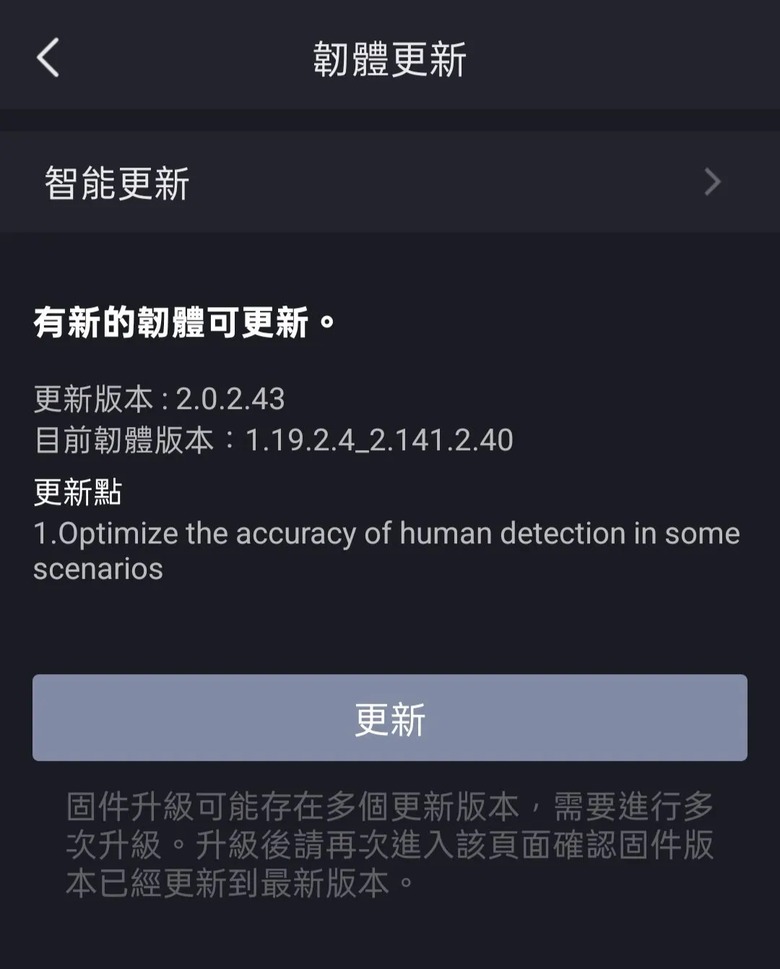Viewport: 780px width, 969px height.
Task: Select the current firmware version text
Action: click(275, 440)
